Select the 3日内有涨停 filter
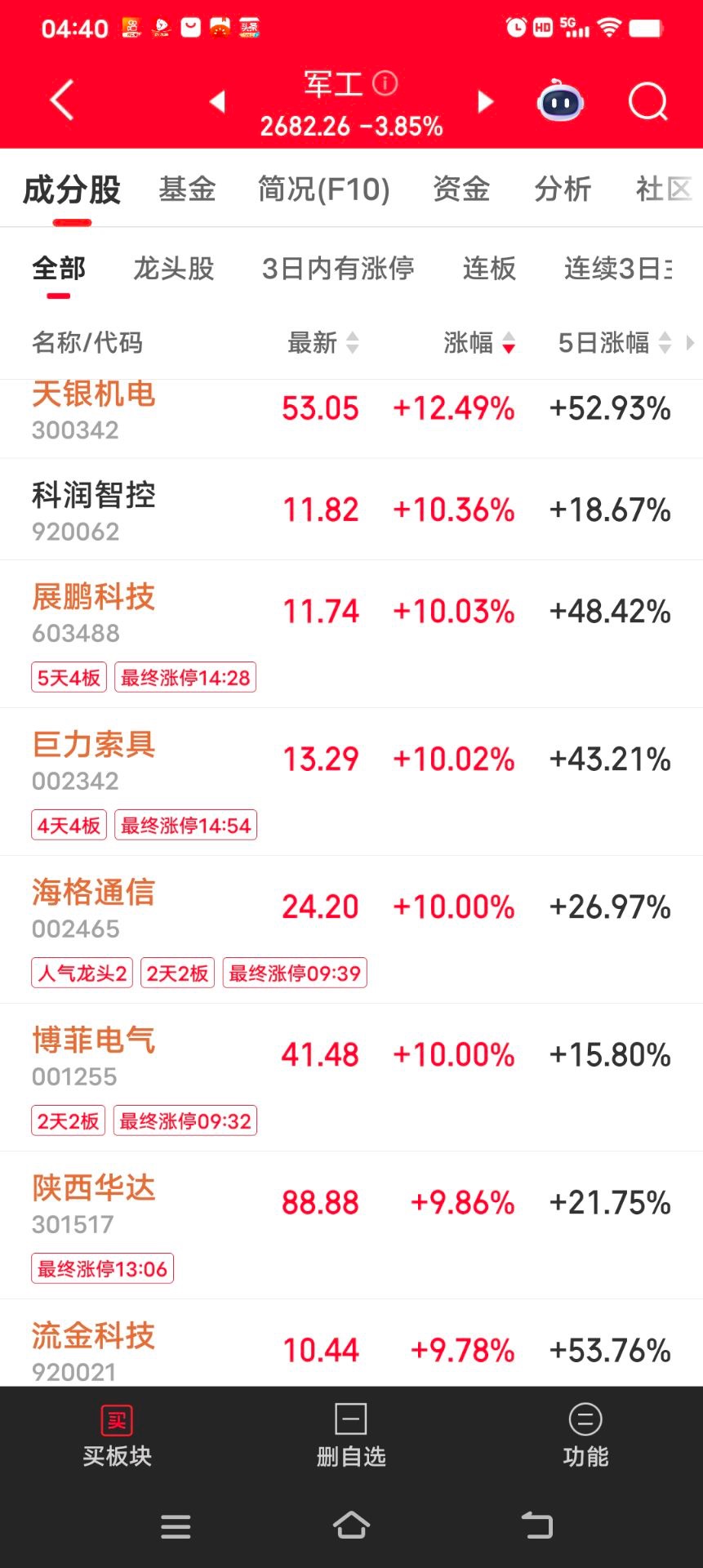 click(x=338, y=268)
